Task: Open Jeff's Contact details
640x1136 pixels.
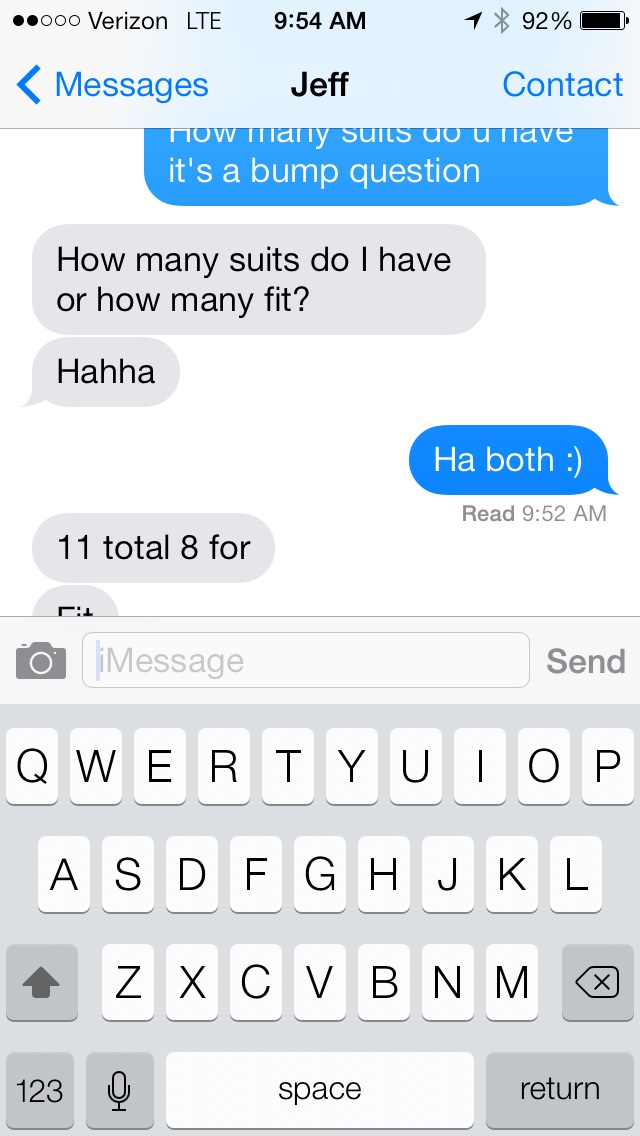Action: [x=562, y=85]
